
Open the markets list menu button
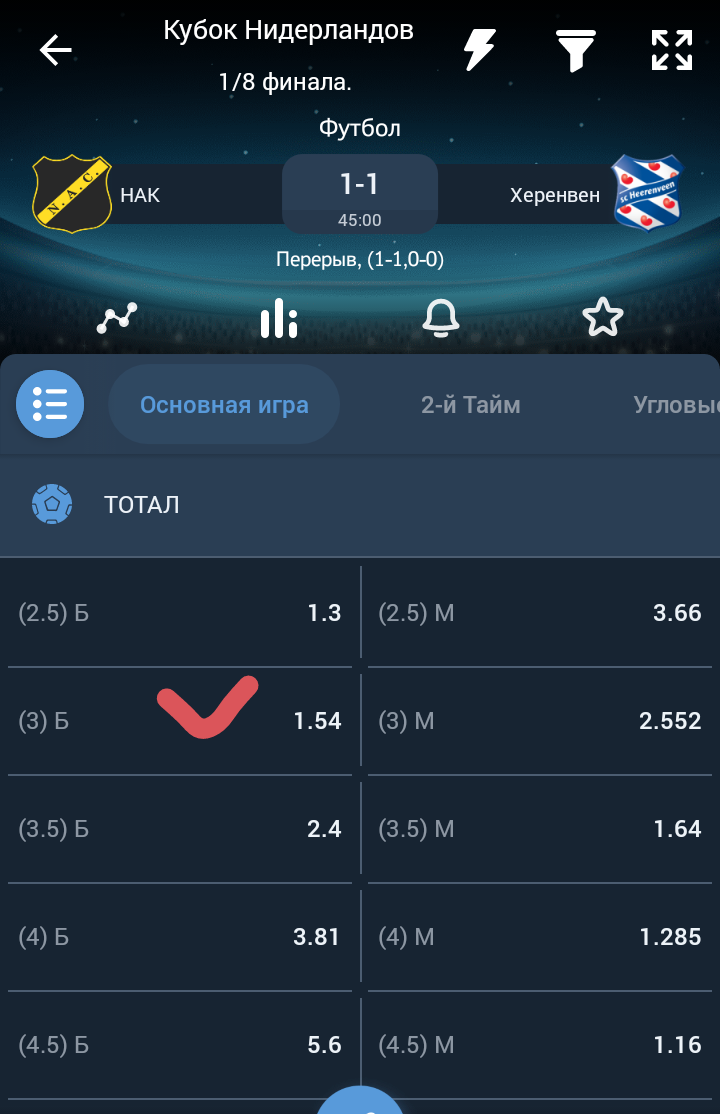pos(50,405)
